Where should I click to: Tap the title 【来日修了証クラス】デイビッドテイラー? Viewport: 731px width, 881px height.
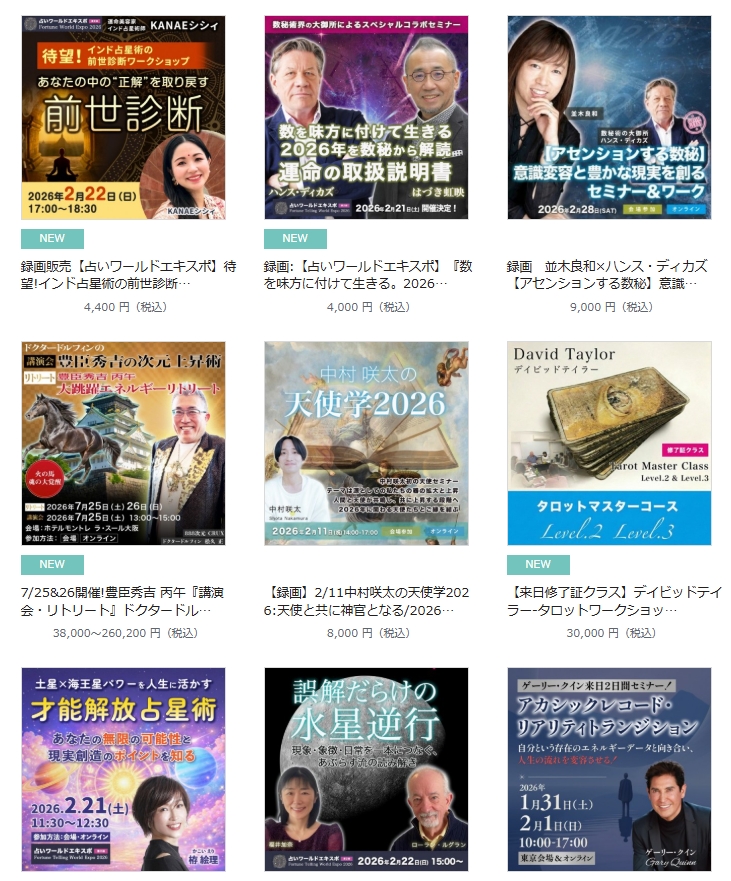point(607,600)
